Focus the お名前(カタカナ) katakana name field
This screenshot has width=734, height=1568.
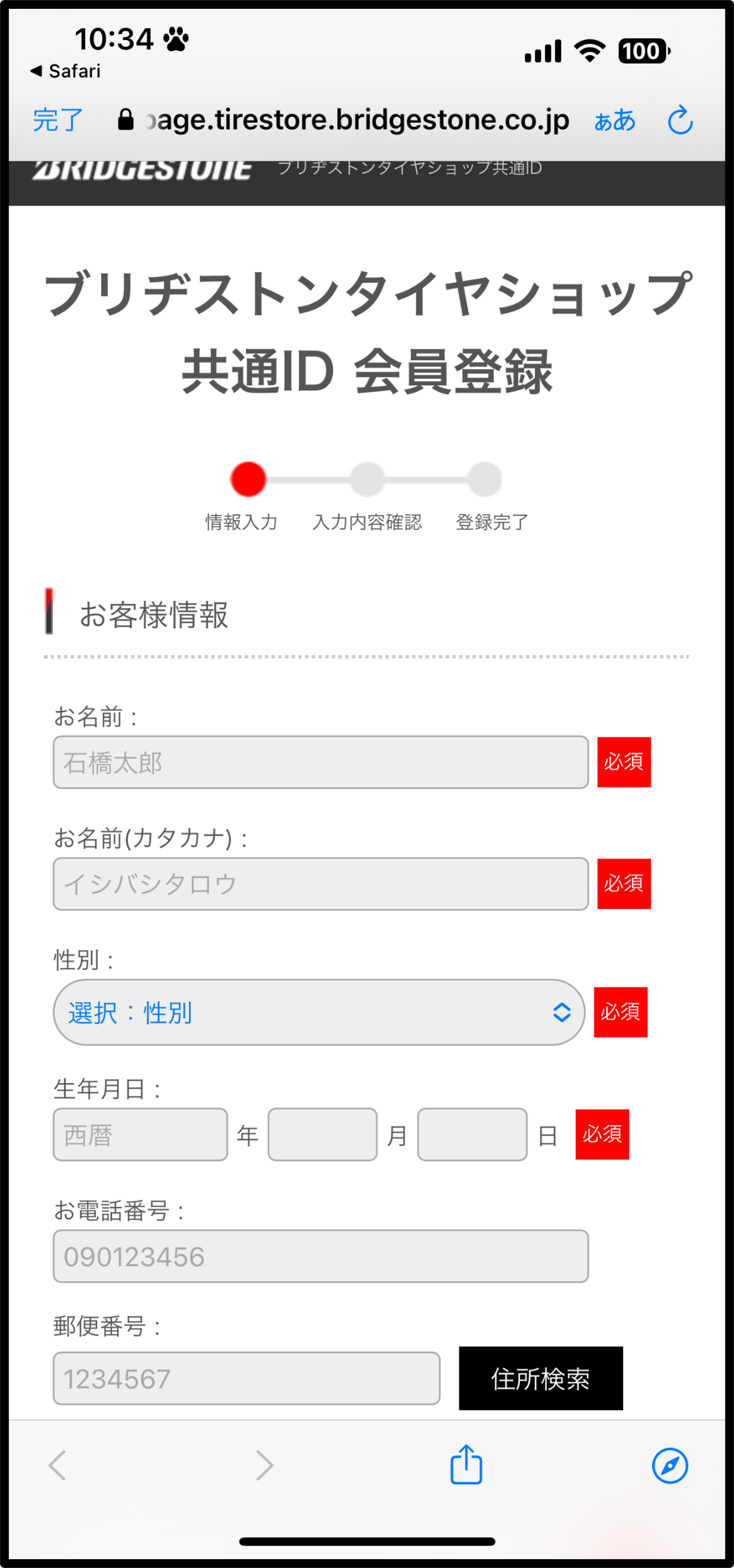321,883
